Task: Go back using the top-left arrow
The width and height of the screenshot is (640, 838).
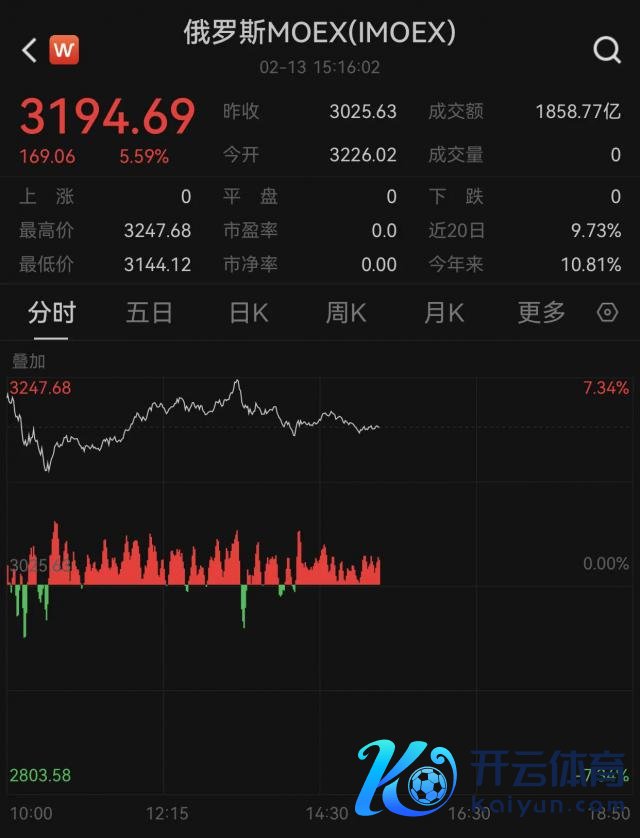Action: click(x=29, y=50)
